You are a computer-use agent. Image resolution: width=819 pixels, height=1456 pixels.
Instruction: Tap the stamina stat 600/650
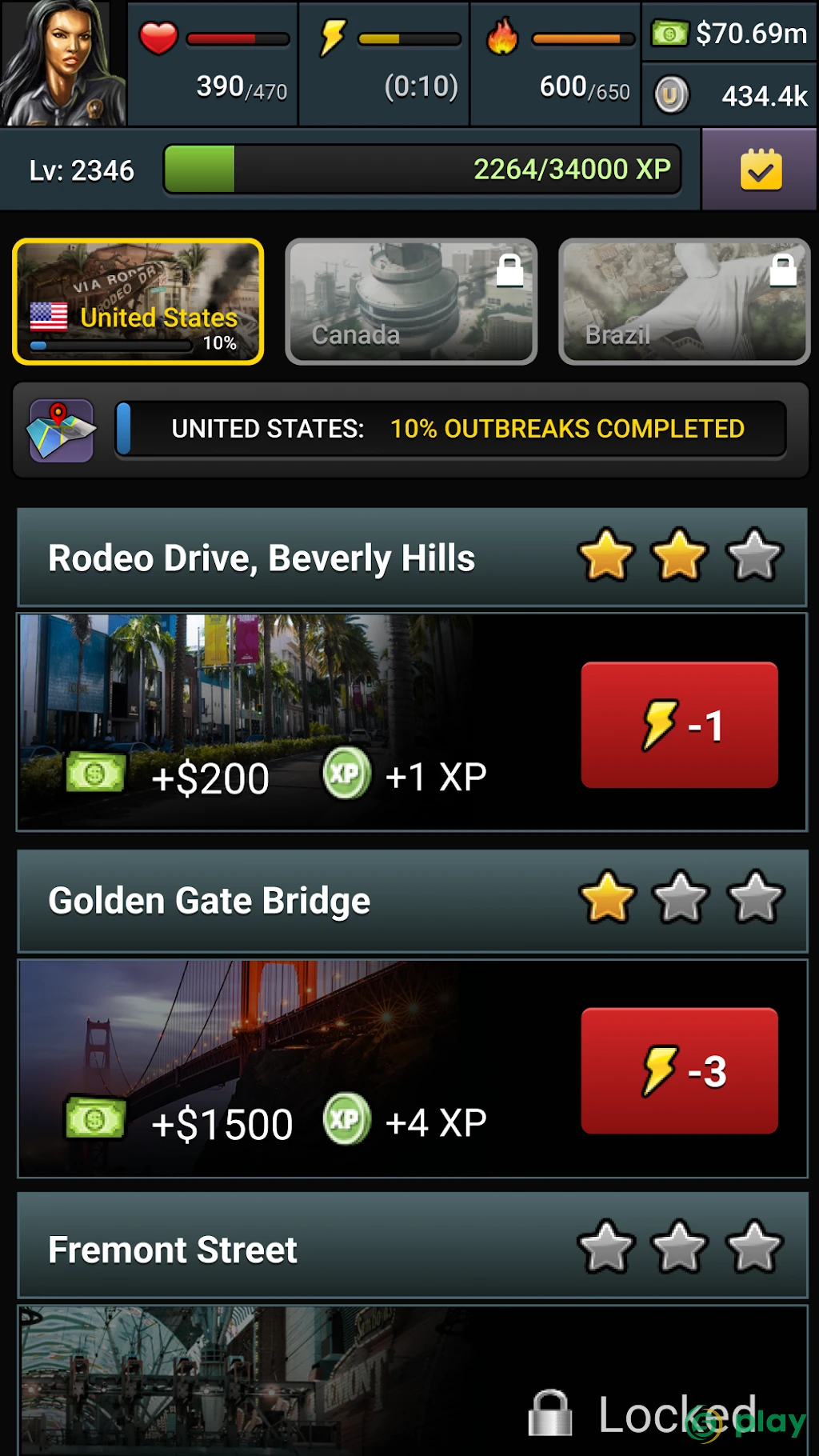click(x=556, y=64)
